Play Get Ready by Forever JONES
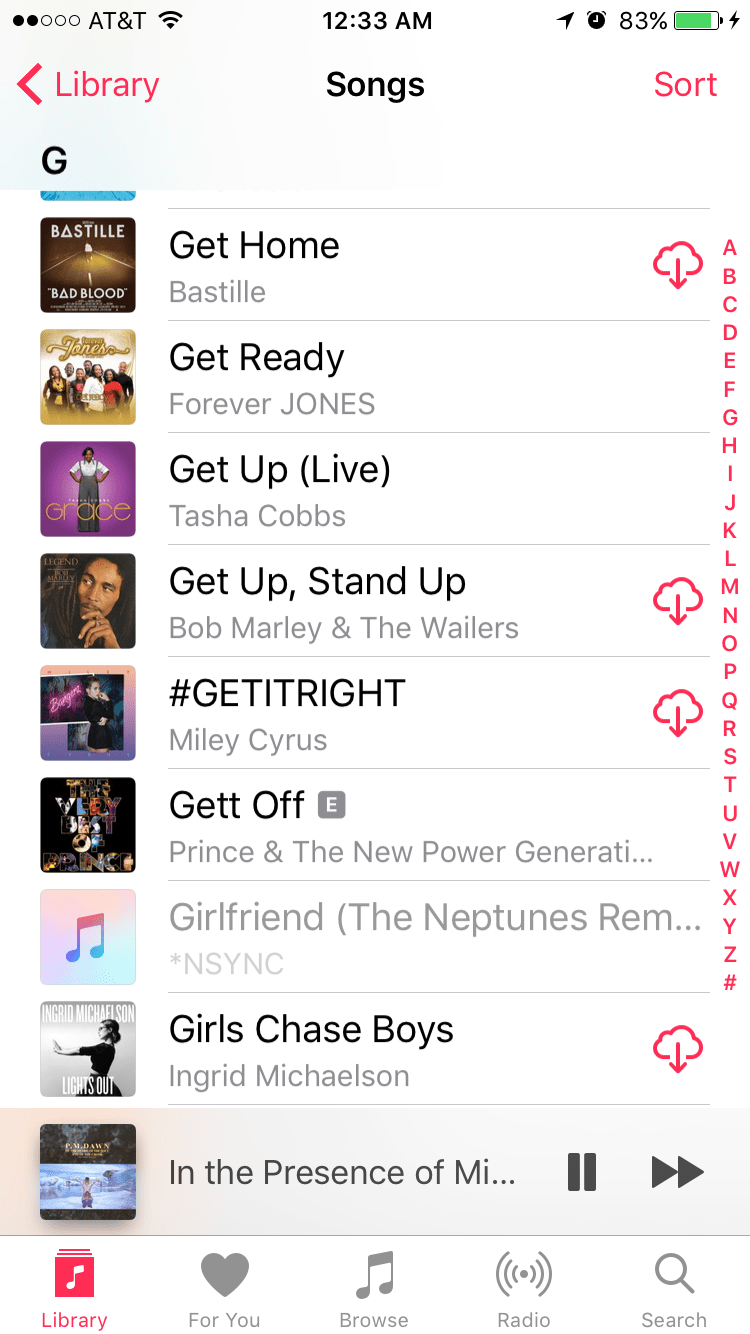 click(x=400, y=377)
